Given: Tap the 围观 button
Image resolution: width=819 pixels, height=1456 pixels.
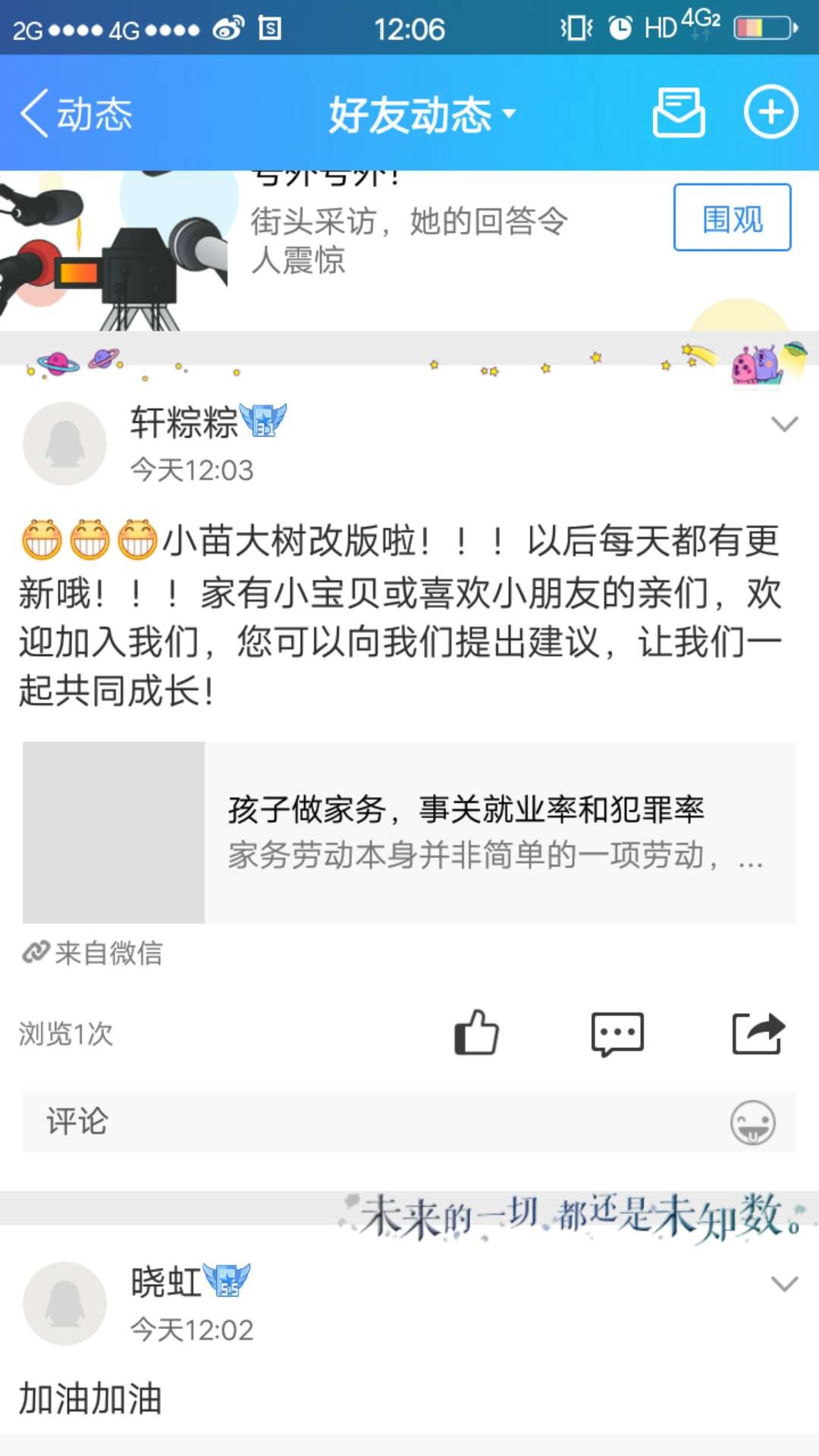Looking at the screenshot, I should [x=732, y=218].
